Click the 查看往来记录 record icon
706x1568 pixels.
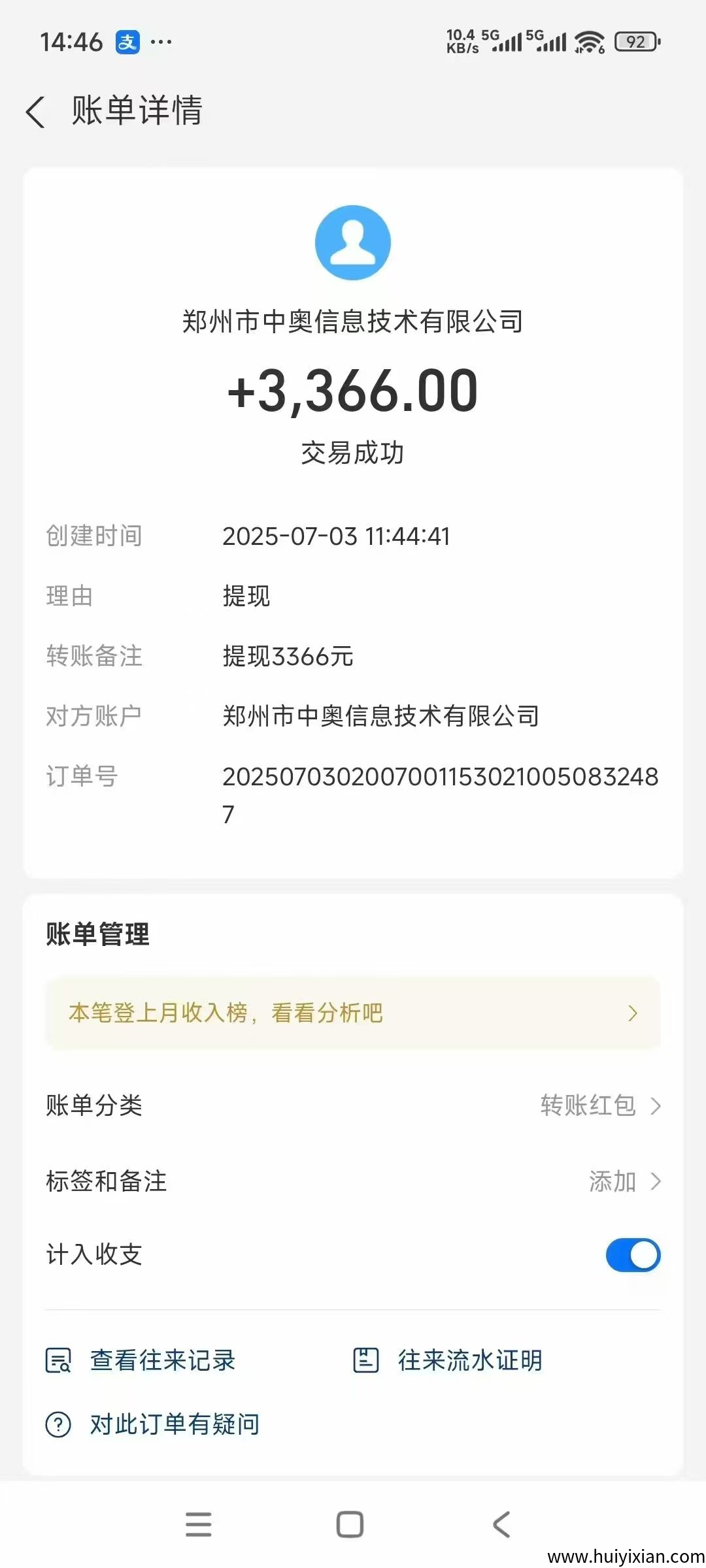(58, 1361)
